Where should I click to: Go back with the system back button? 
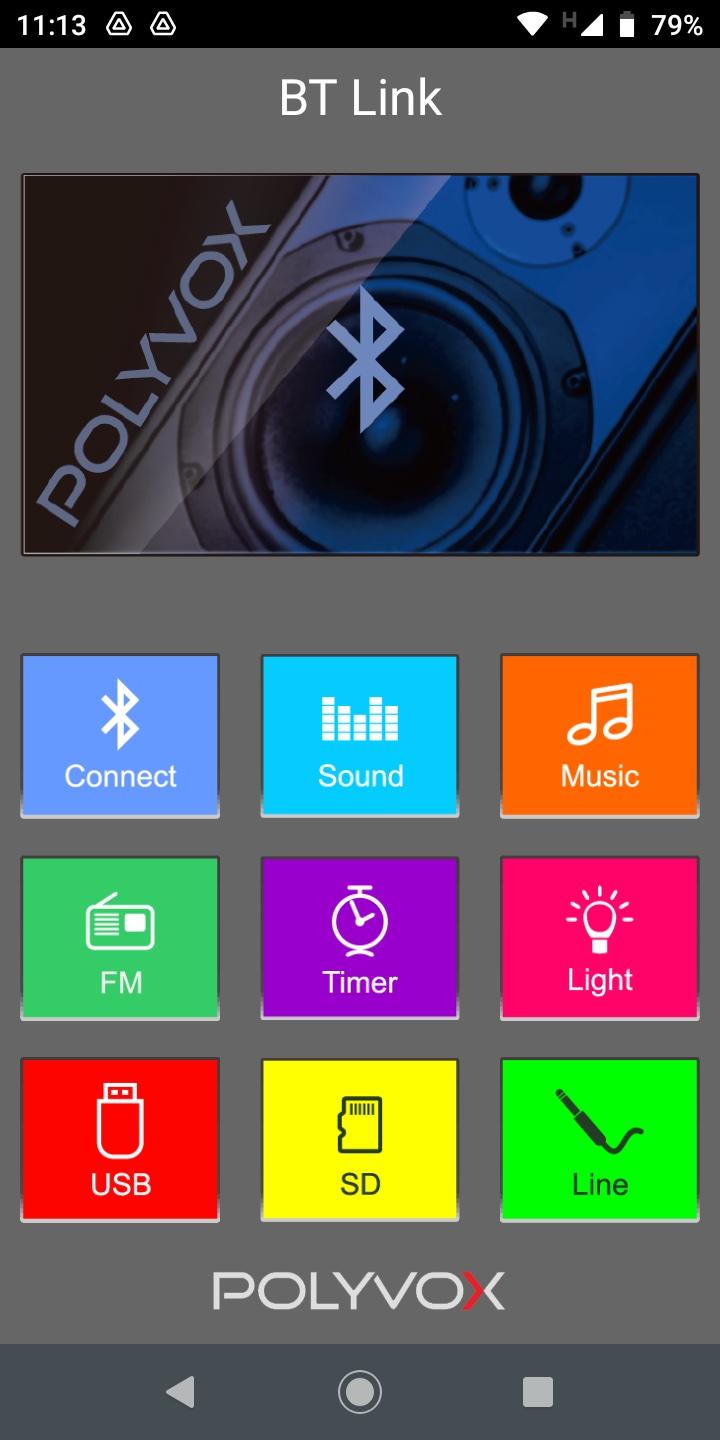(x=180, y=1391)
